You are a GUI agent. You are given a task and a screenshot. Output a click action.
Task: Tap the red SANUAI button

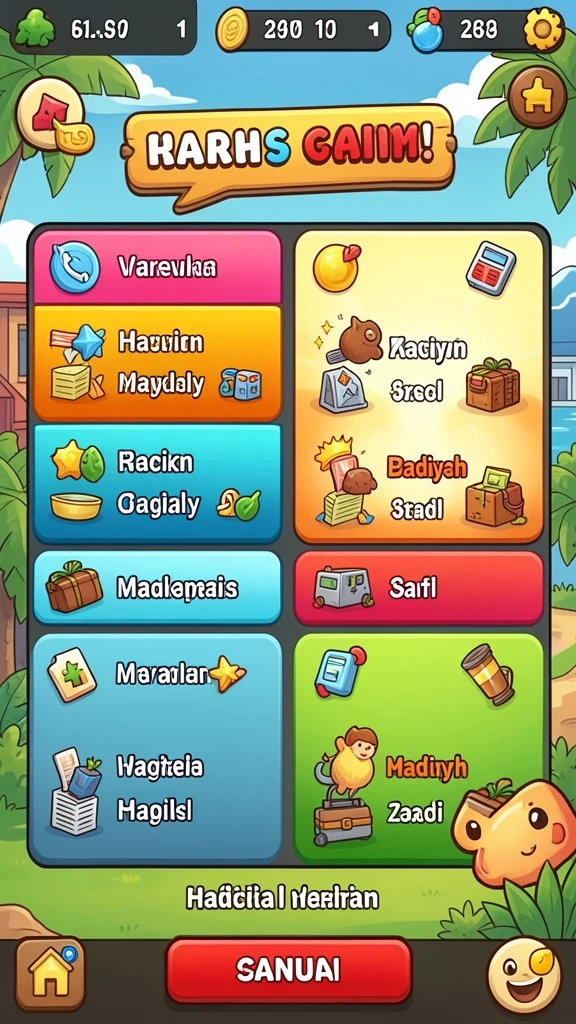click(288, 970)
